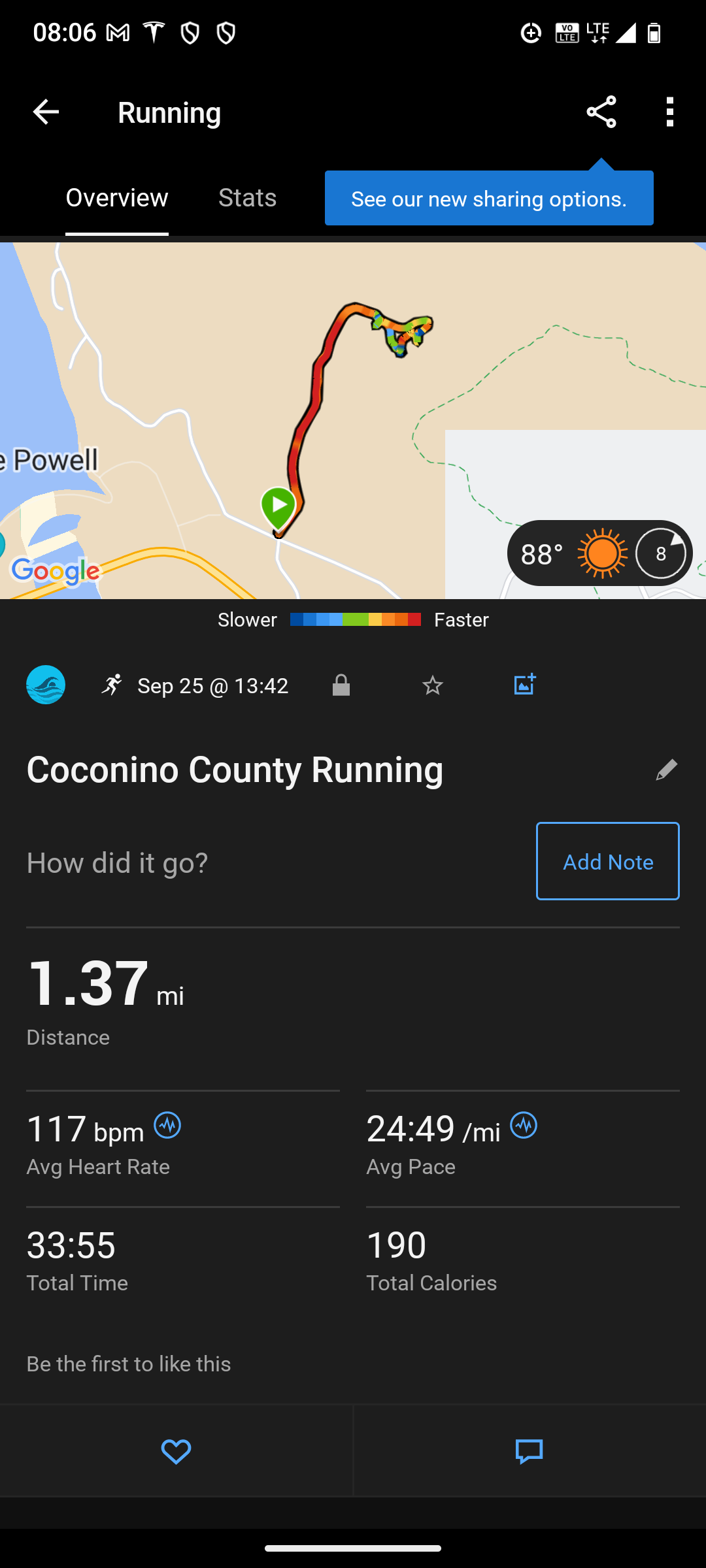Add a photo to this activity
This screenshot has height=1568, width=706.
[524, 685]
